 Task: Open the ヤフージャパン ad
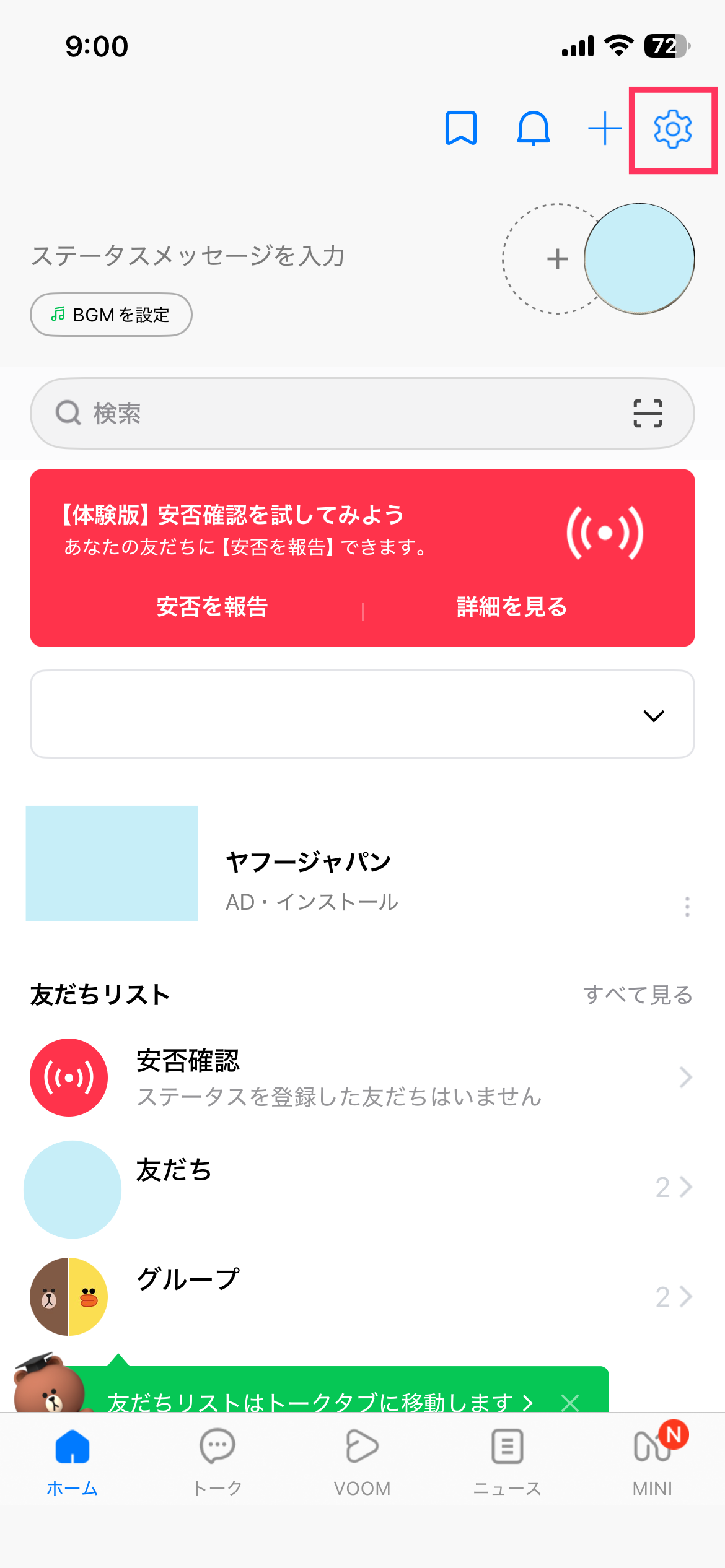point(308,863)
